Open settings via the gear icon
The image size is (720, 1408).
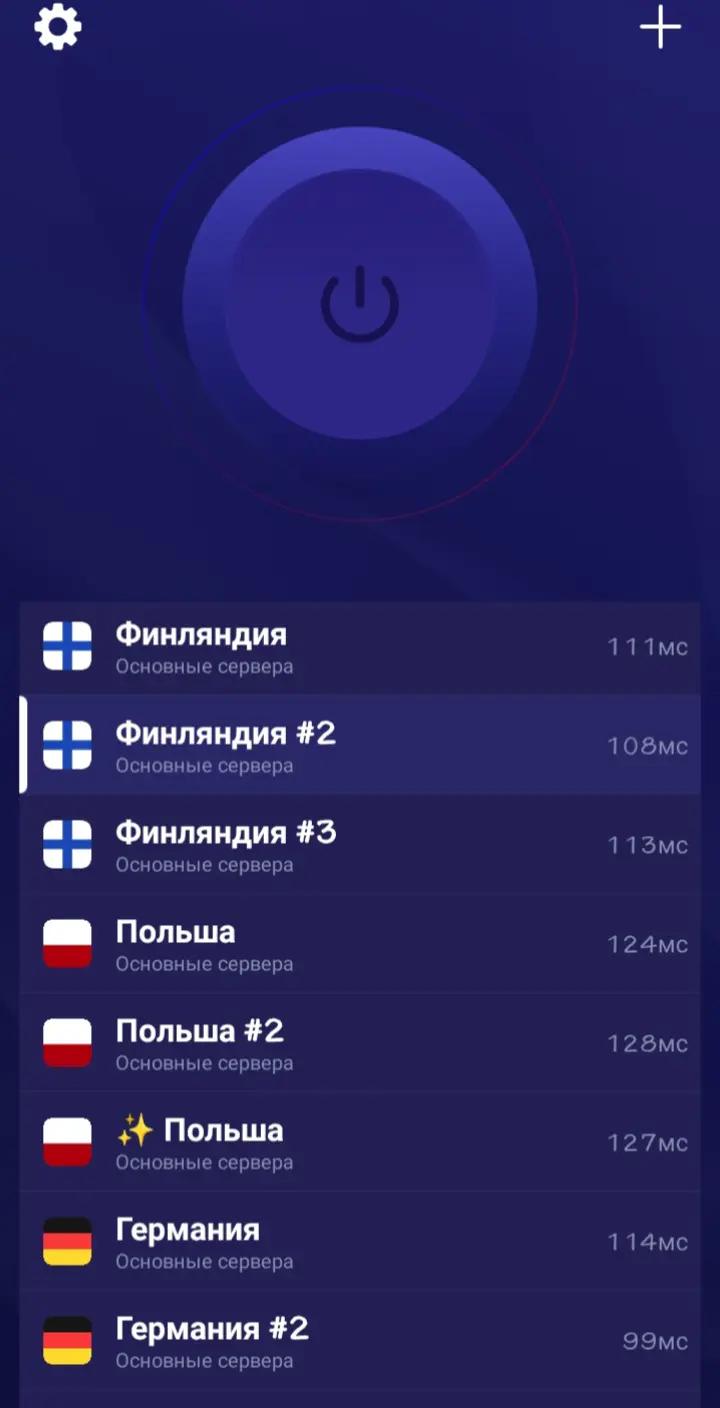tap(58, 27)
